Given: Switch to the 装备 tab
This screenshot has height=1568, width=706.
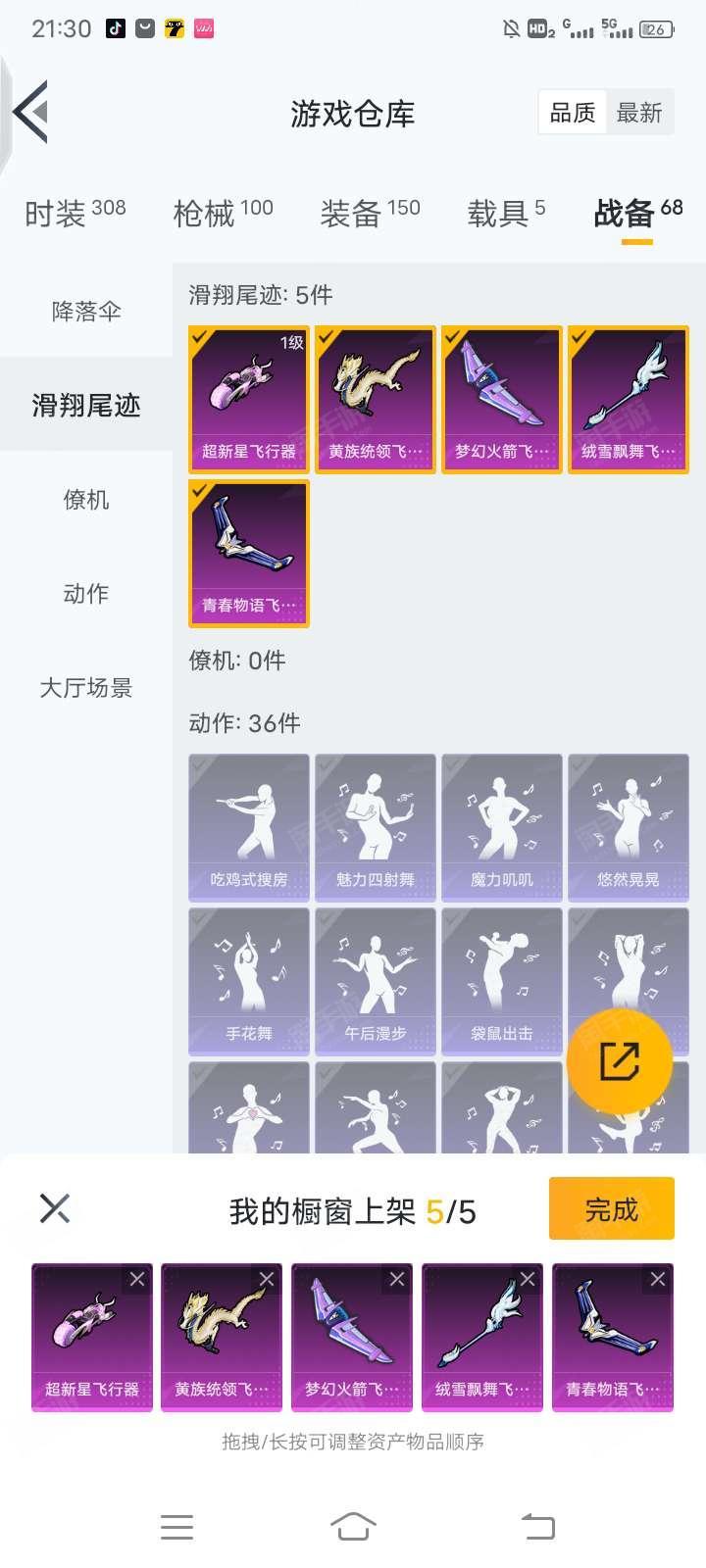Looking at the screenshot, I should coord(370,213).
